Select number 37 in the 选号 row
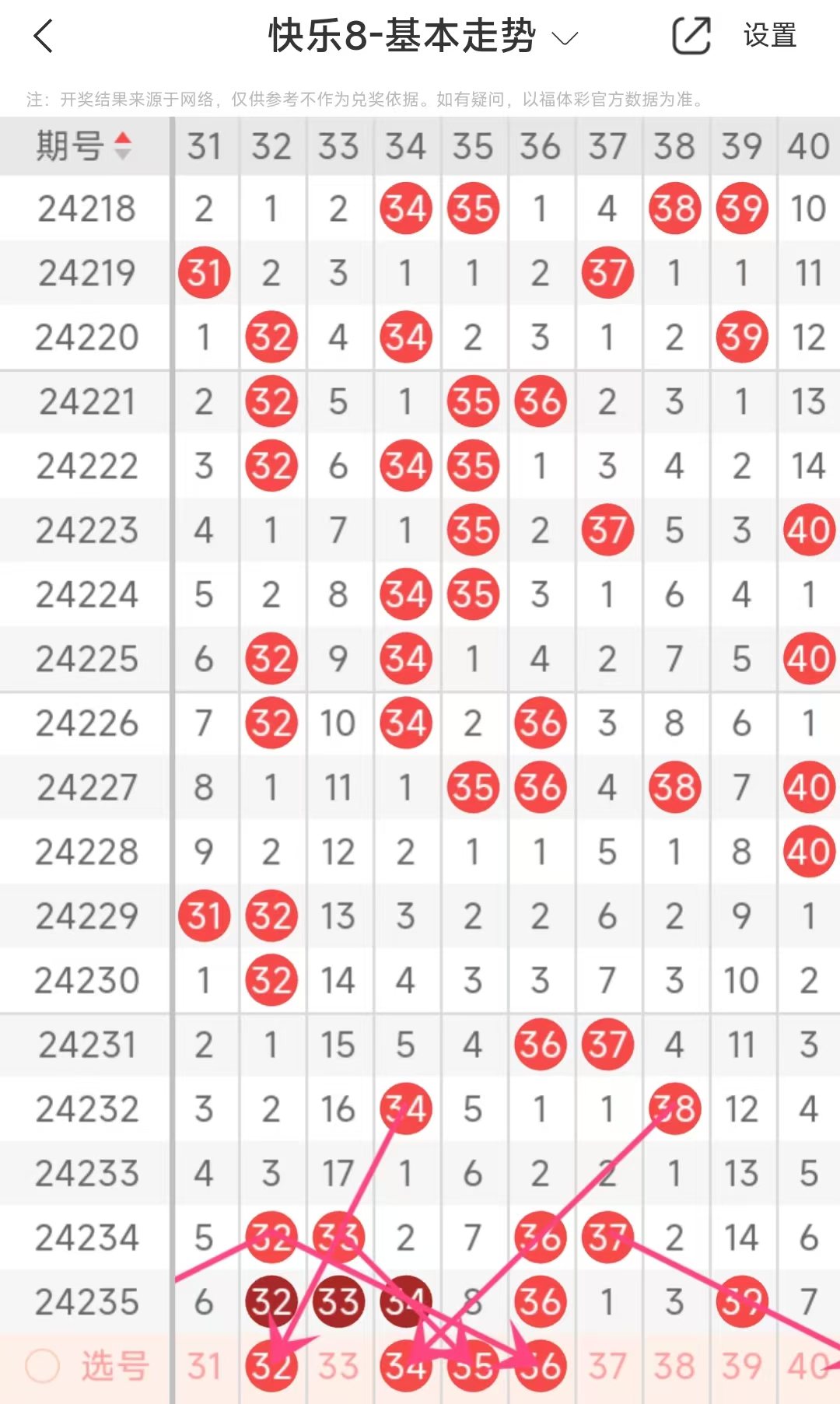The width and height of the screenshot is (840, 1404). click(607, 1367)
